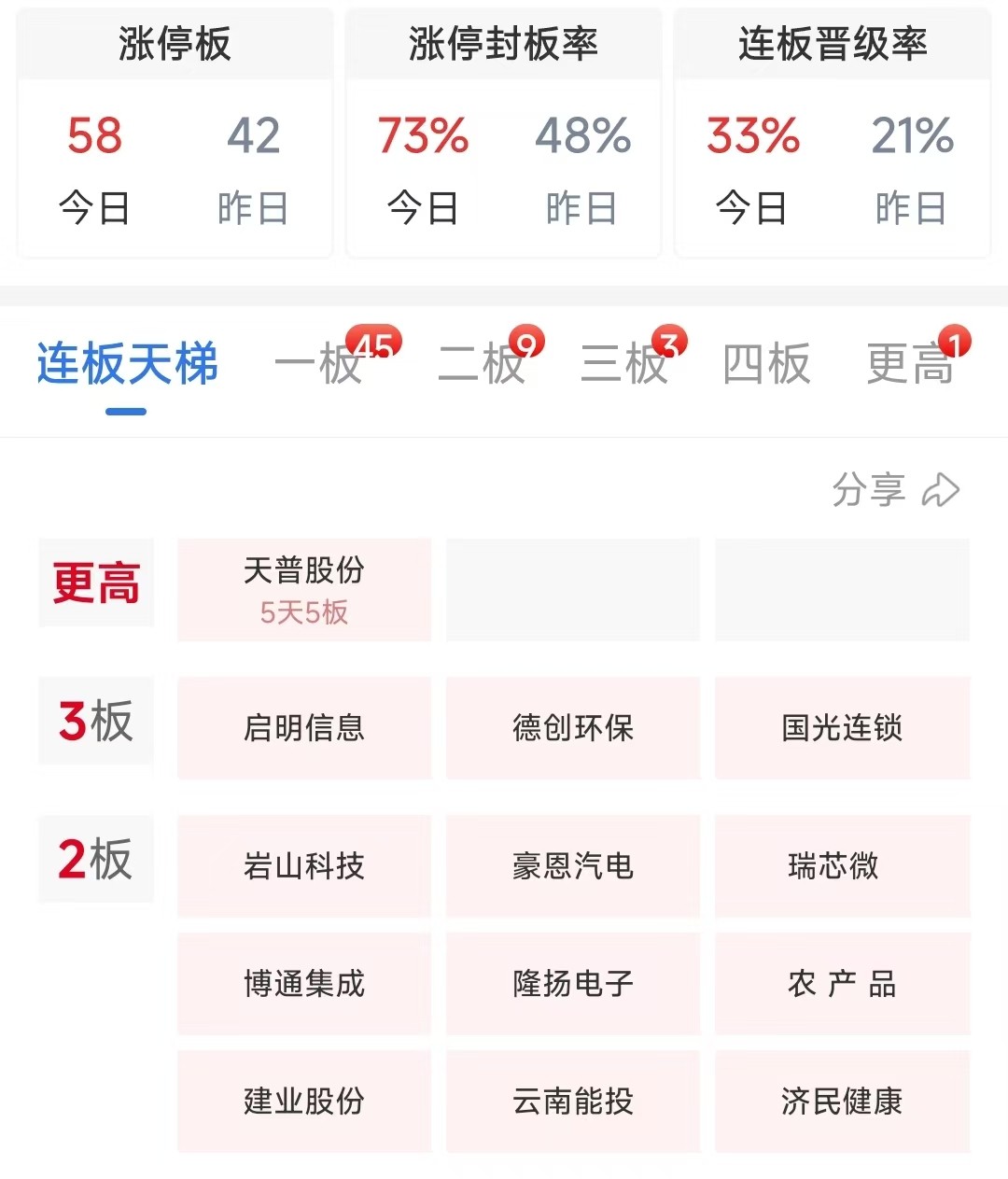Switch to the 更高 tab
This screenshot has width=1008, height=1179.
910,364
